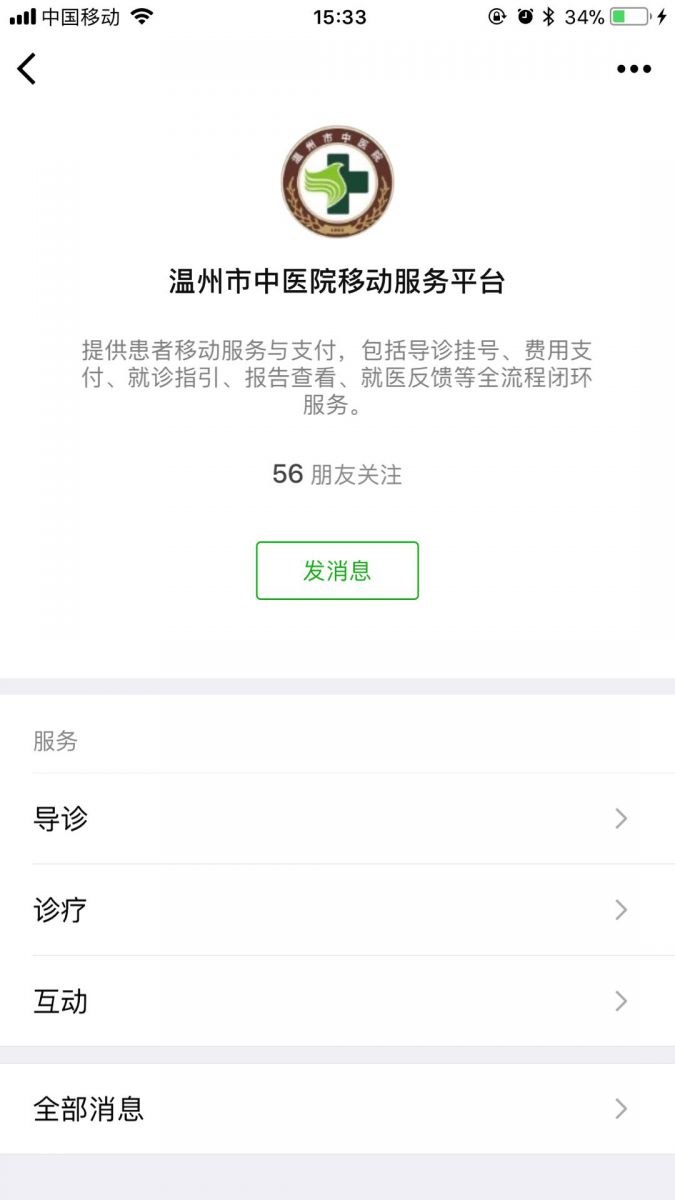Open the 诊疗 service row
Viewport: 675px width, 1200px height.
click(337, 910)
